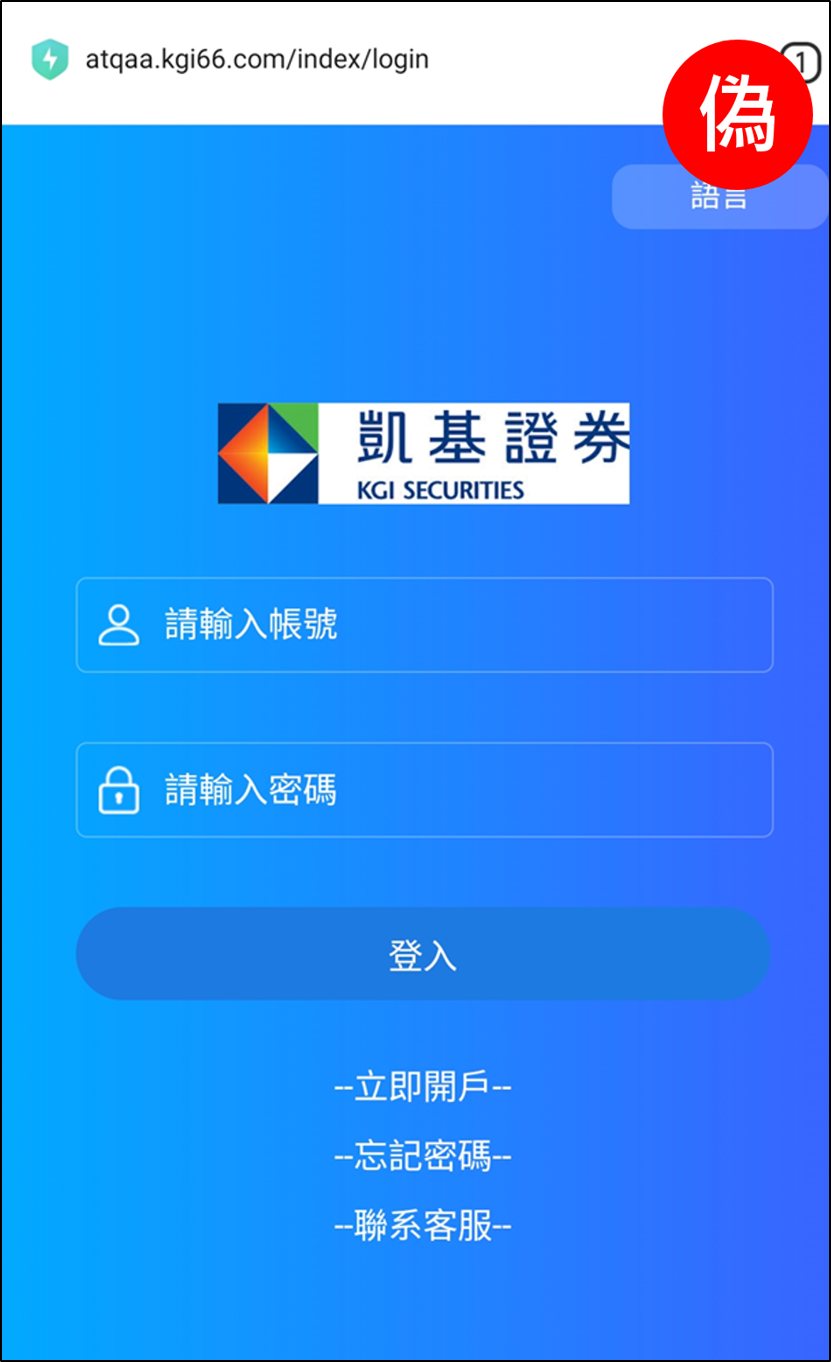Tap the account number input field
This screenshot has height=1362, width=831.
(x=424, y=625)
